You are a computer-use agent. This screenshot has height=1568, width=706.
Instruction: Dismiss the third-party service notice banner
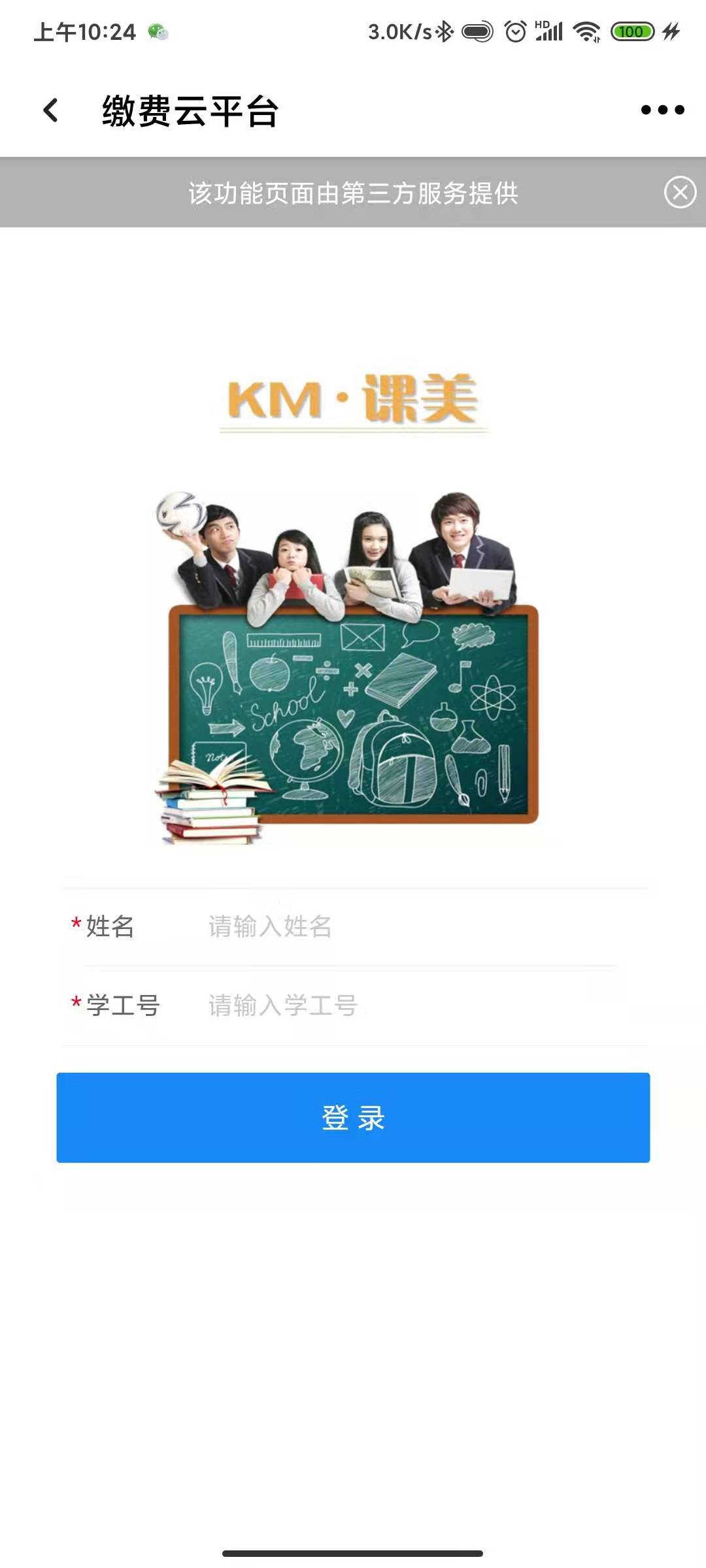tap(680, 193)
